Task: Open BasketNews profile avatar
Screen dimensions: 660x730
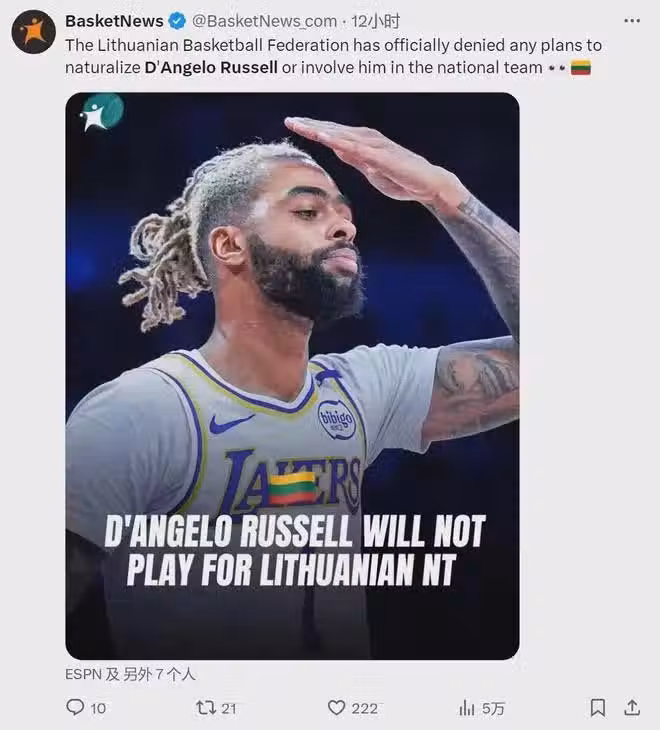Action: (x=33, y=32)
